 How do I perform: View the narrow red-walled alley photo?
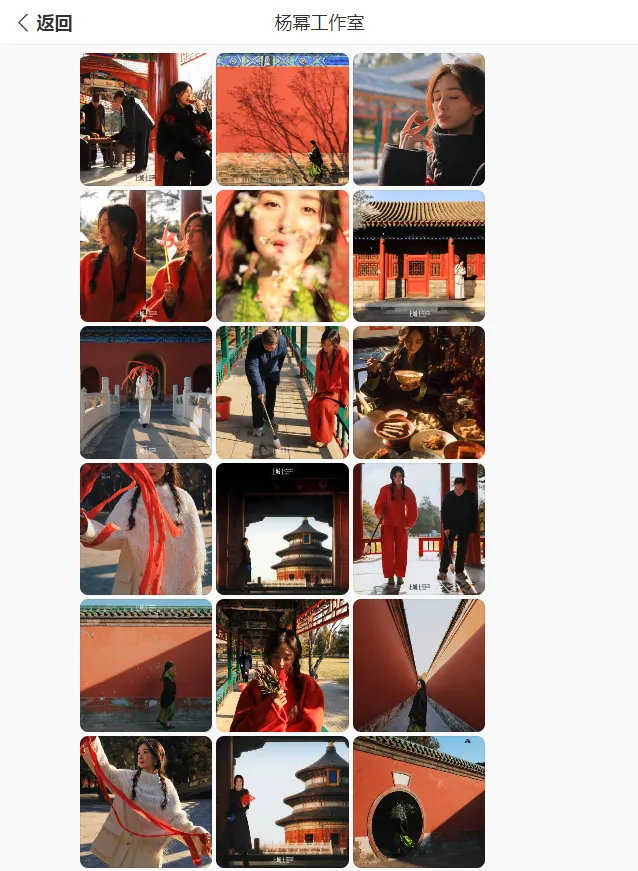coord(418,665)
